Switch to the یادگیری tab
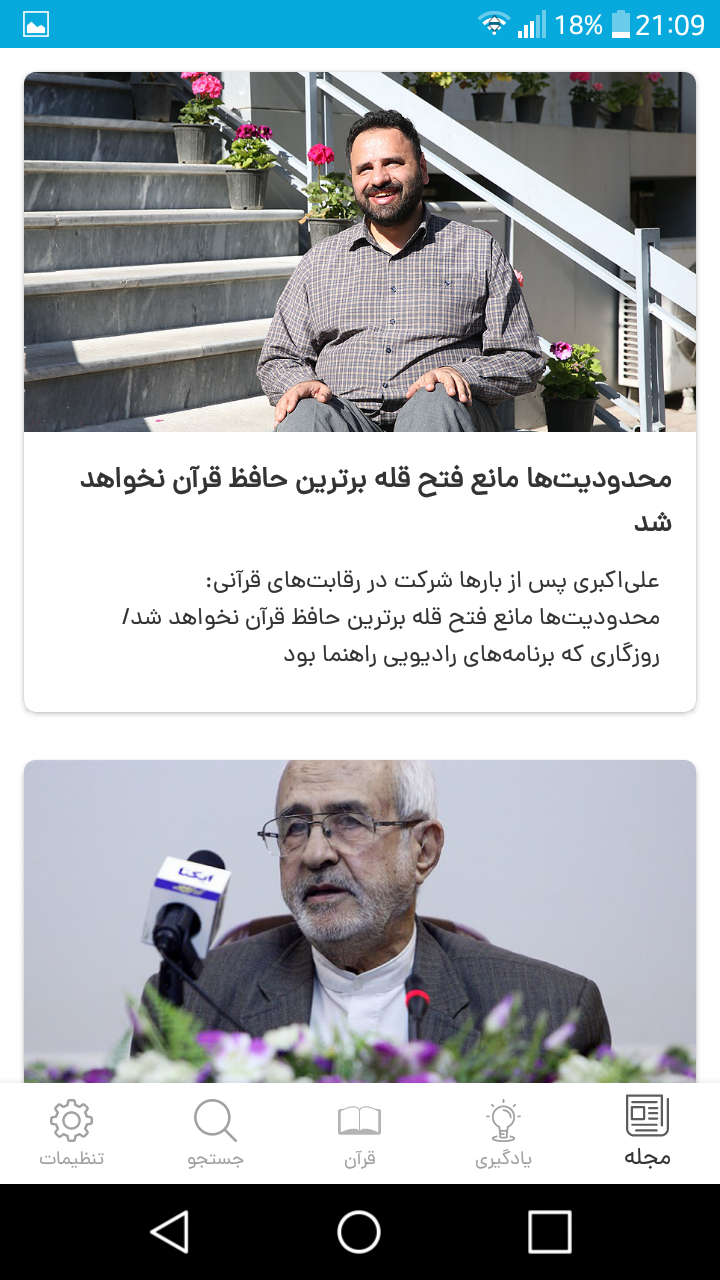Image resolution: width=720 pixels, height=1280 pixels. point(503,1132)
